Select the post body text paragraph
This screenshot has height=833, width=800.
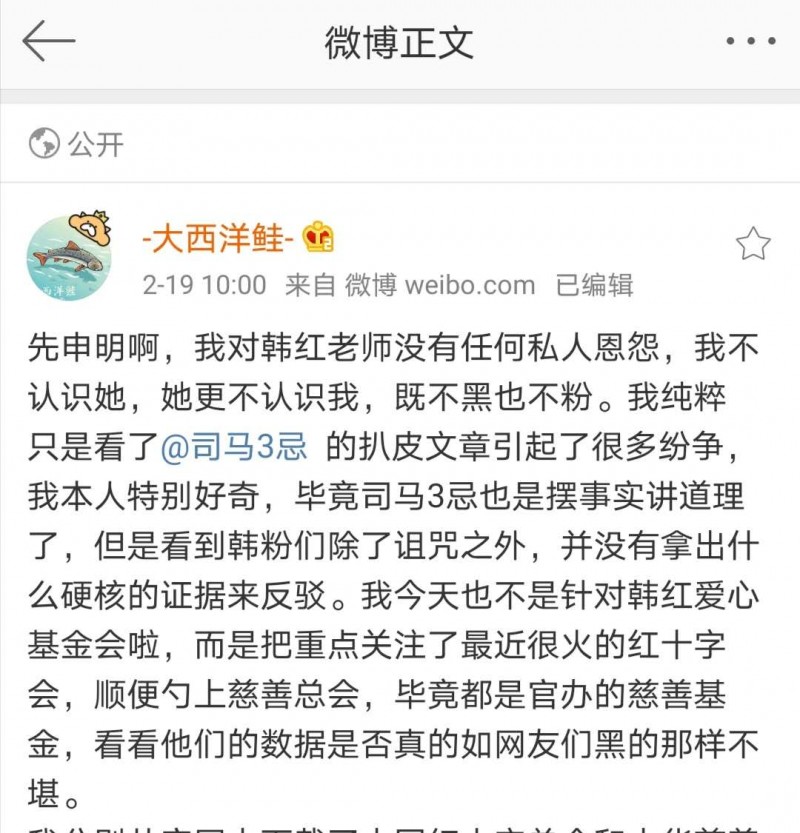click(400, 550)
